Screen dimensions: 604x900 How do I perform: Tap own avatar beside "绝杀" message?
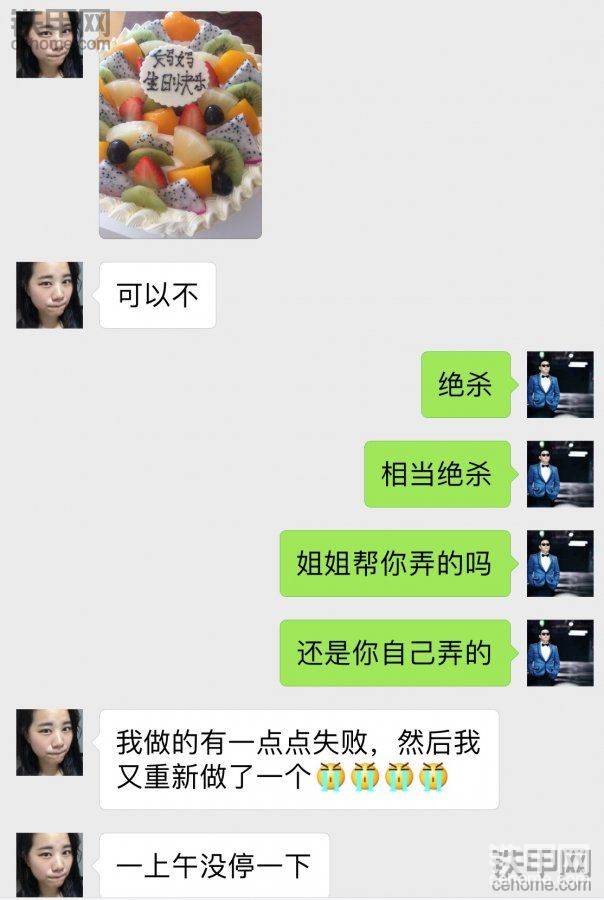[560, 384]
